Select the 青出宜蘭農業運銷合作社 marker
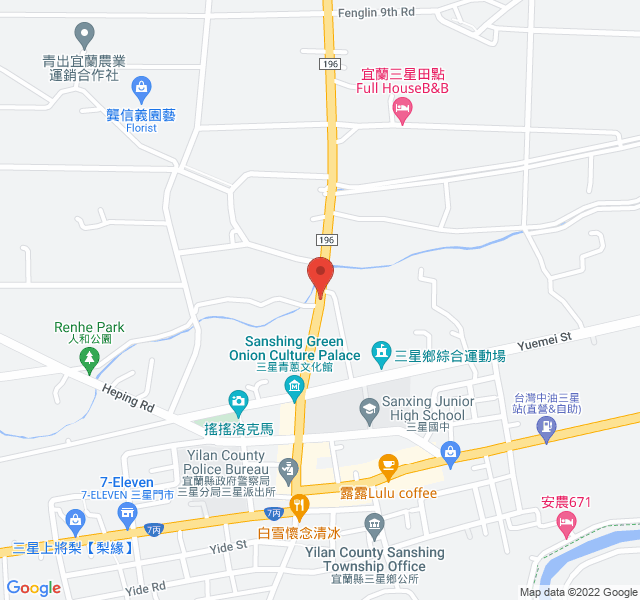This screenshot has width=640, height=600. click(x=85, y=36)
